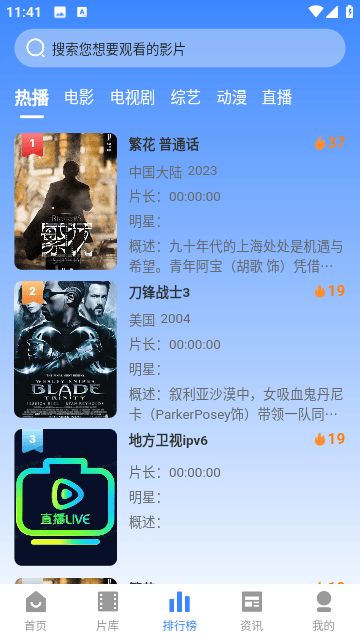
Task: Open the 资讯 news tab
Action: click(251, 611)
